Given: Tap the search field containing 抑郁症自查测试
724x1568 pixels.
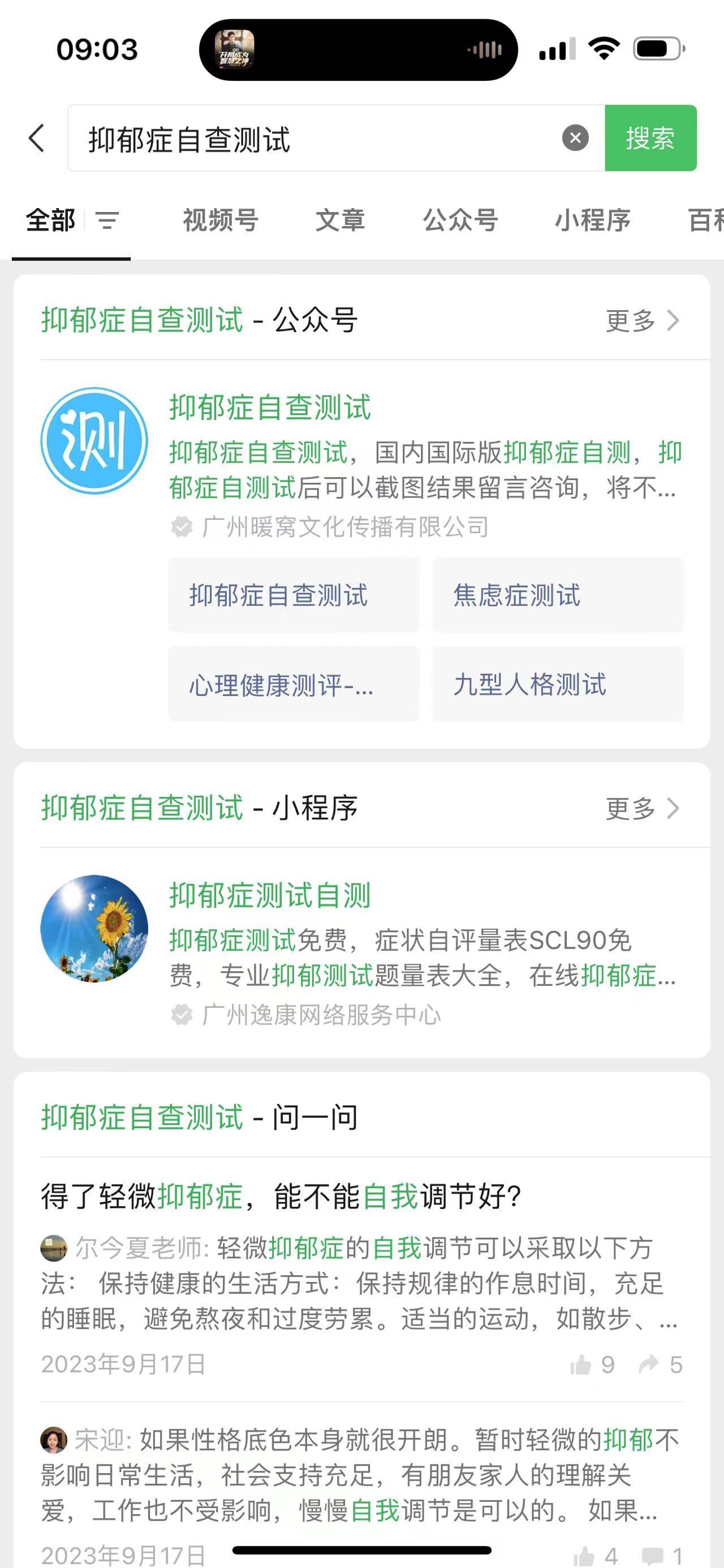Looking at the screenshot, I should 317,138.
